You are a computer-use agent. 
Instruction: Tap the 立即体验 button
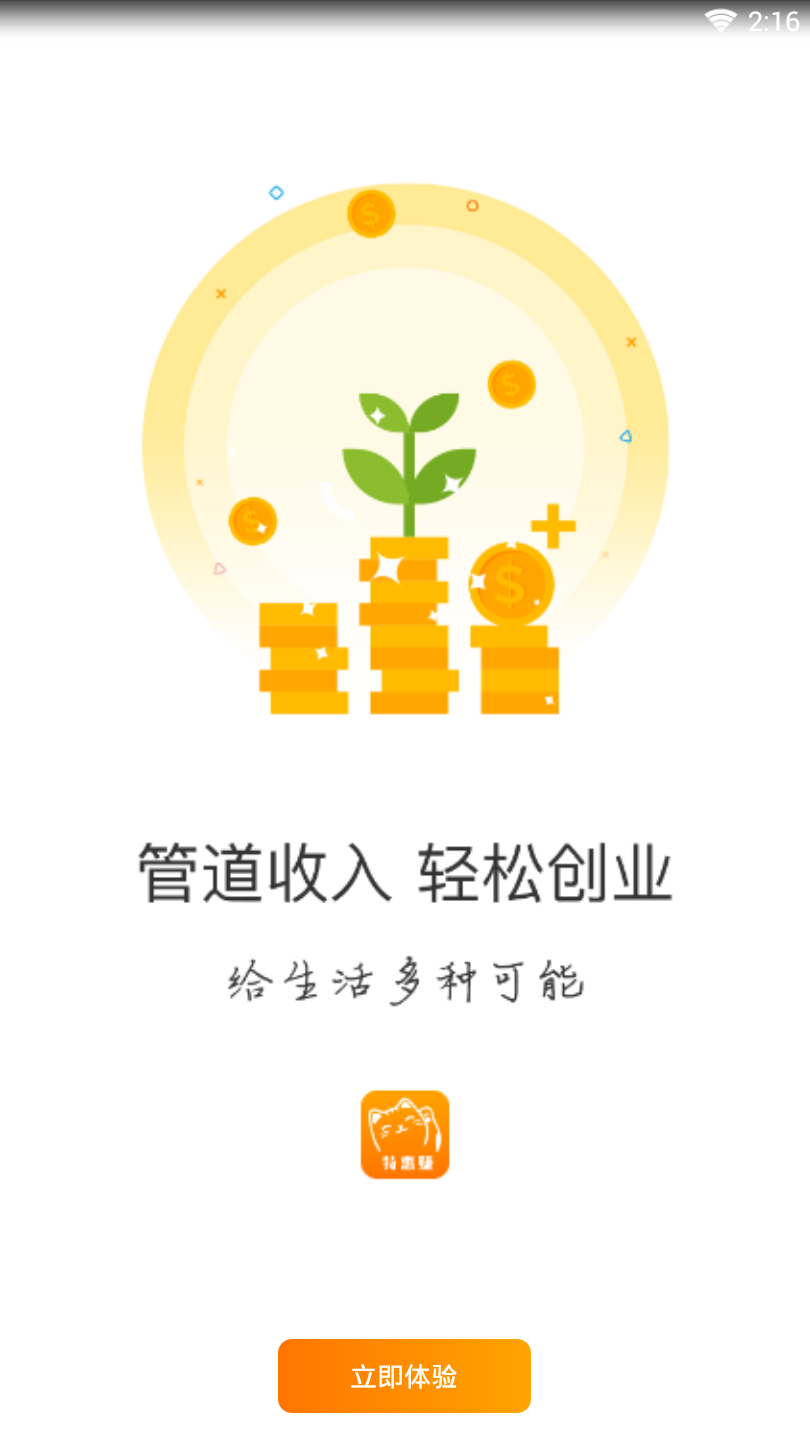tap(404, 1376)
